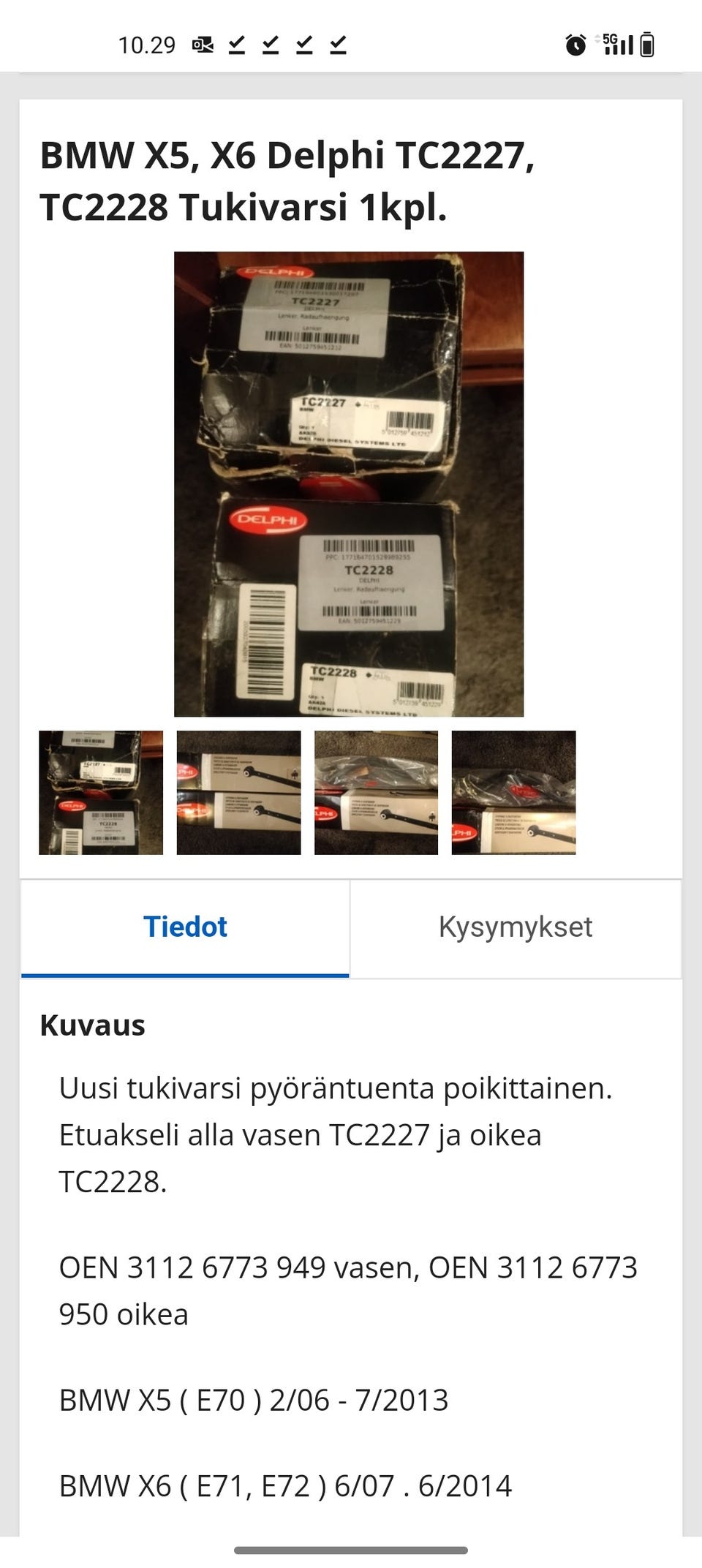View the second thumbnail with two control arms
Screen dimensions: 702x1568
point(238,792)
